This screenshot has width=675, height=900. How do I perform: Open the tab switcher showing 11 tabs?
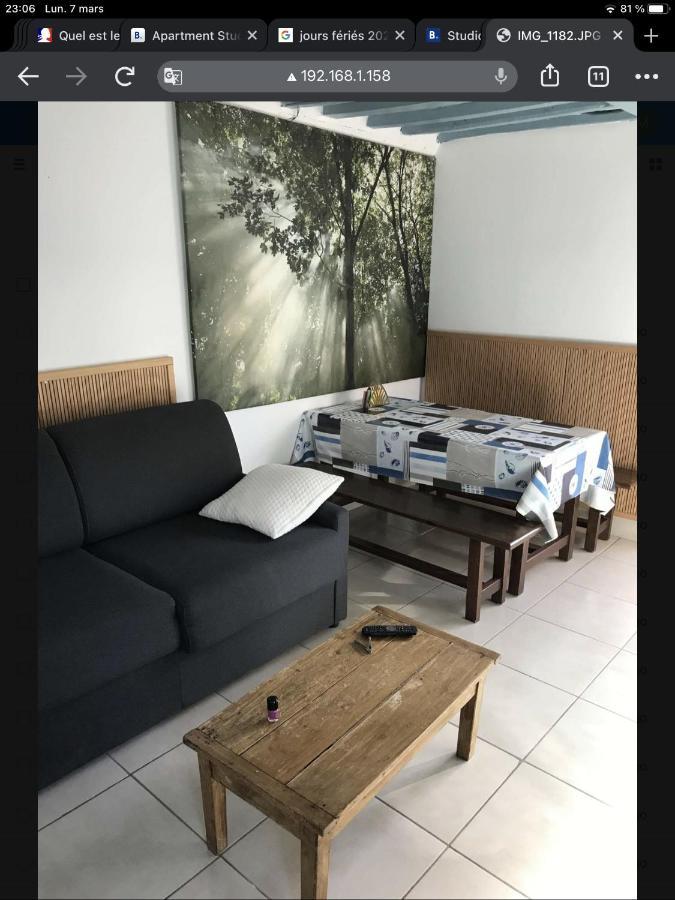click(598, 76)
